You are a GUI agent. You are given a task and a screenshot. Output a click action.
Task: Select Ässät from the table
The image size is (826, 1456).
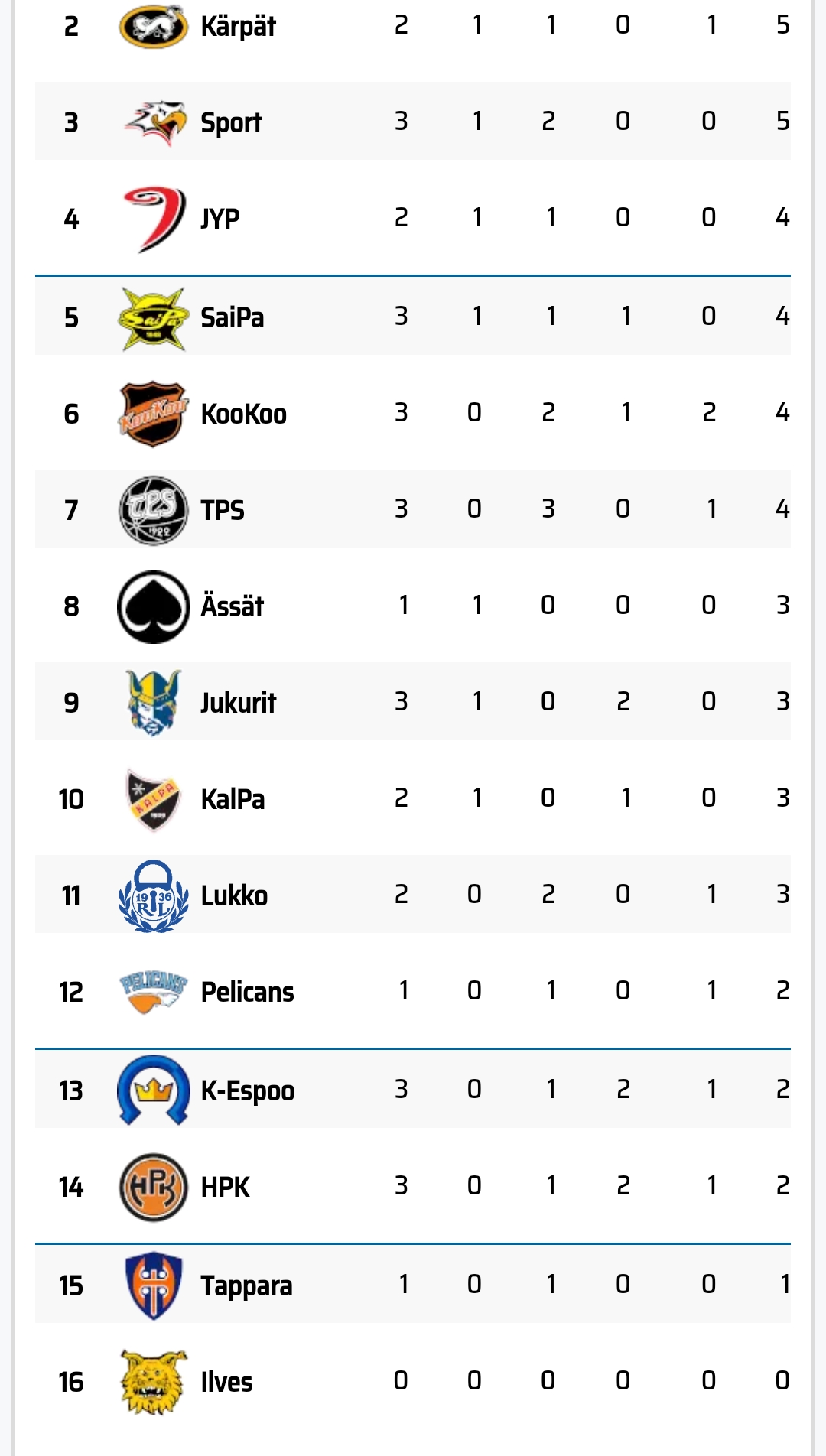pyautogui.click(x=232, y=606)
